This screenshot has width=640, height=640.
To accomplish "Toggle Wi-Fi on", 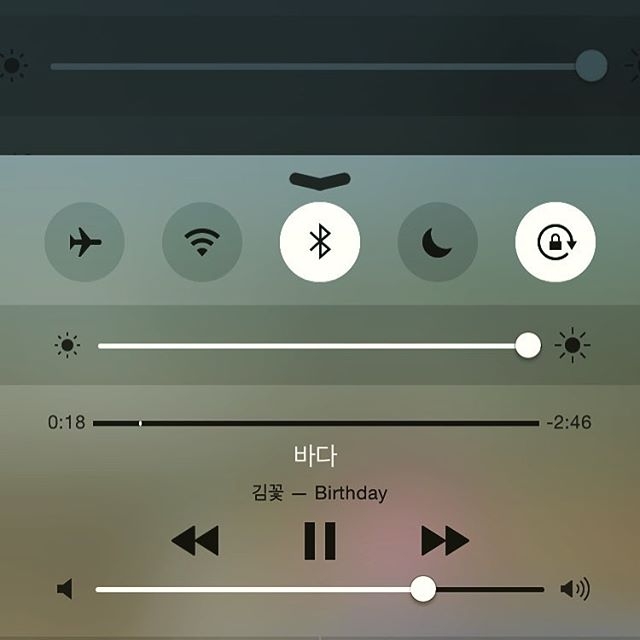I will [202, 243].
